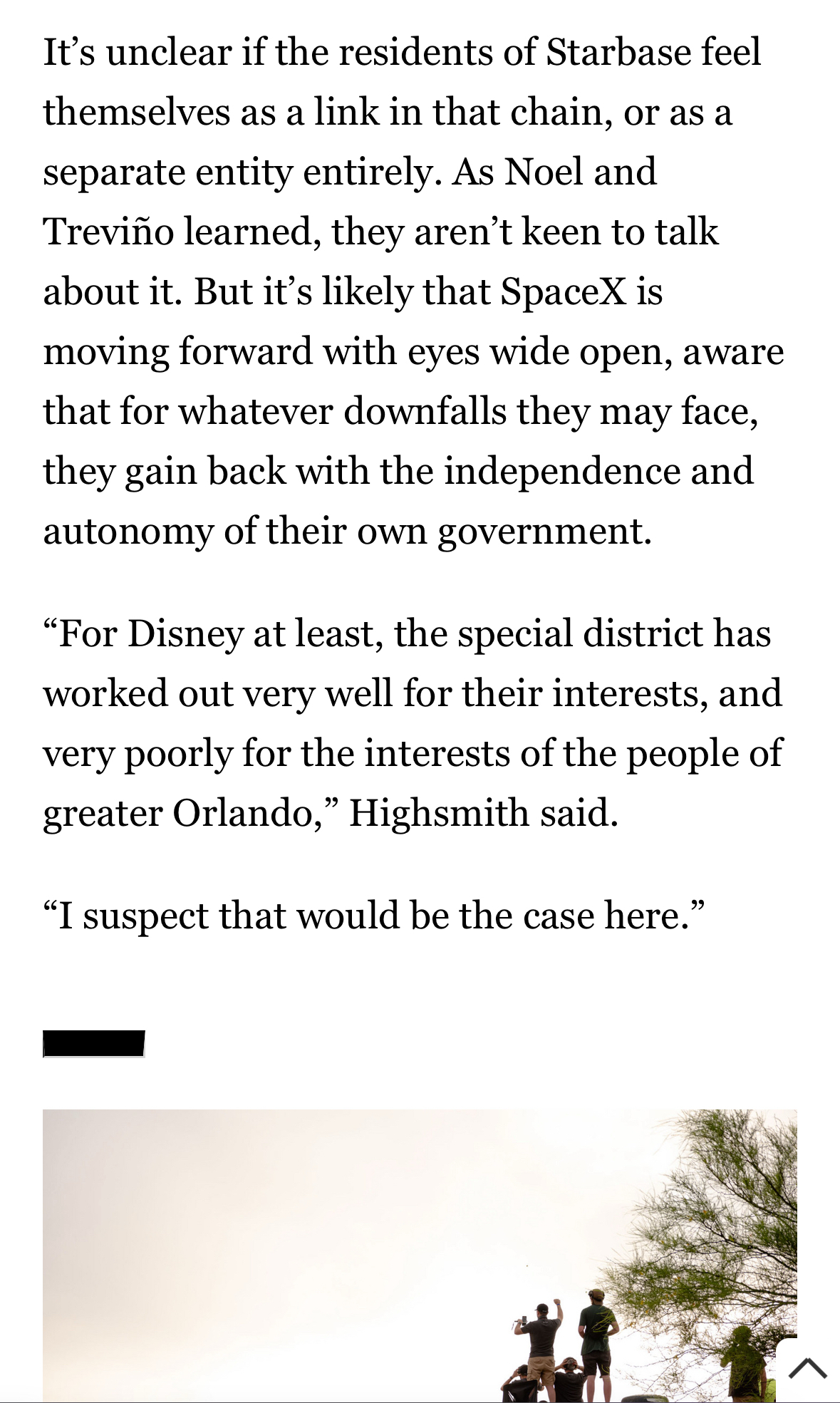Tap the back-to-top chevron arrow
The height and width of the screenshot is (1403, 840).
[808, 1369]
